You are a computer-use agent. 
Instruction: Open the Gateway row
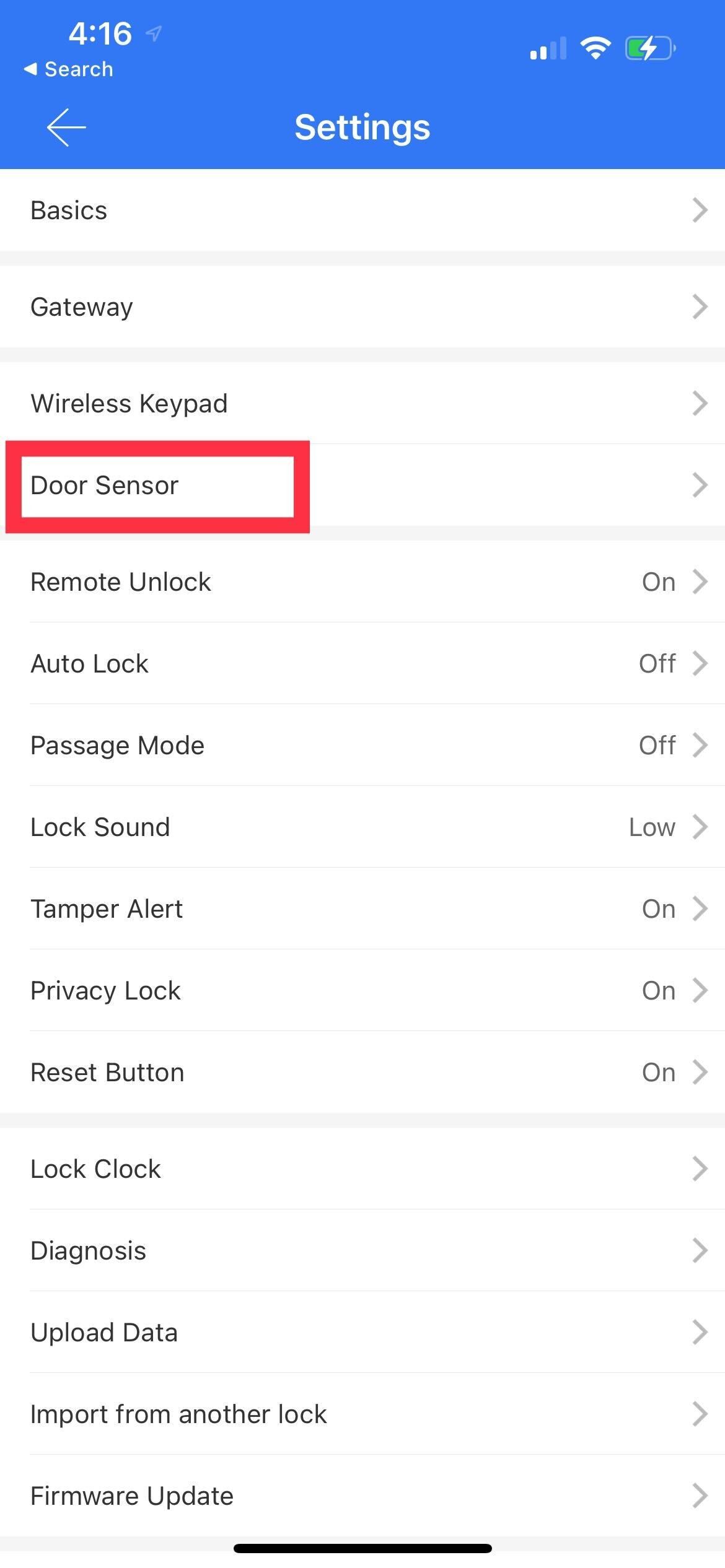(x=362, y=307)
